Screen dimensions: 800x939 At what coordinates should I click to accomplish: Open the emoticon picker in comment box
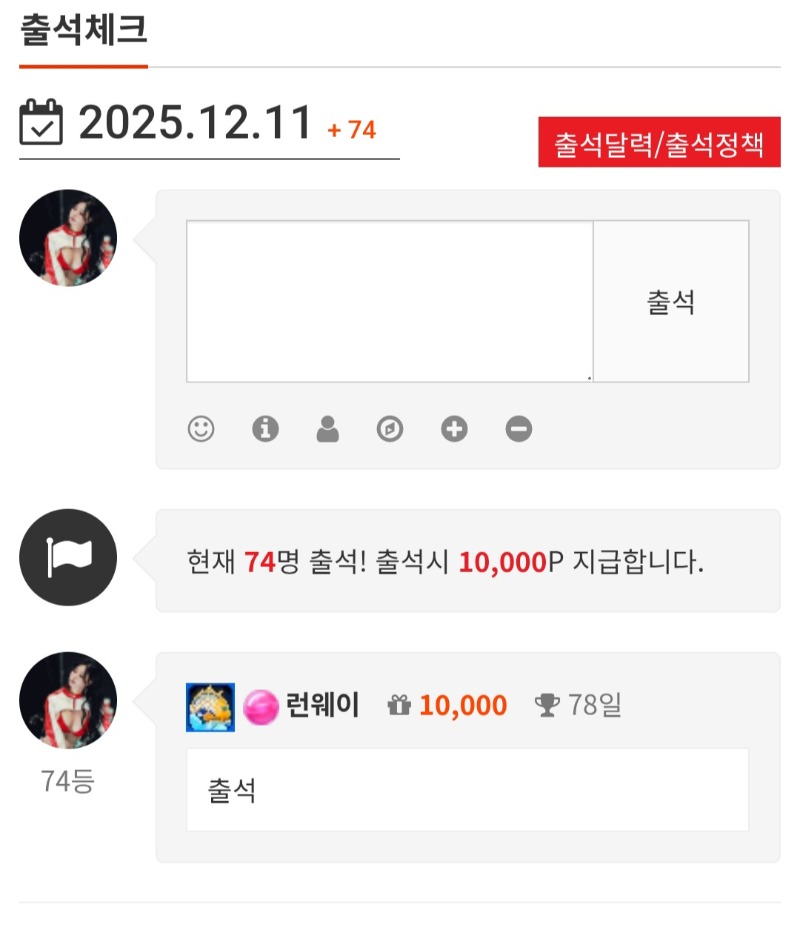coord(202,428)
